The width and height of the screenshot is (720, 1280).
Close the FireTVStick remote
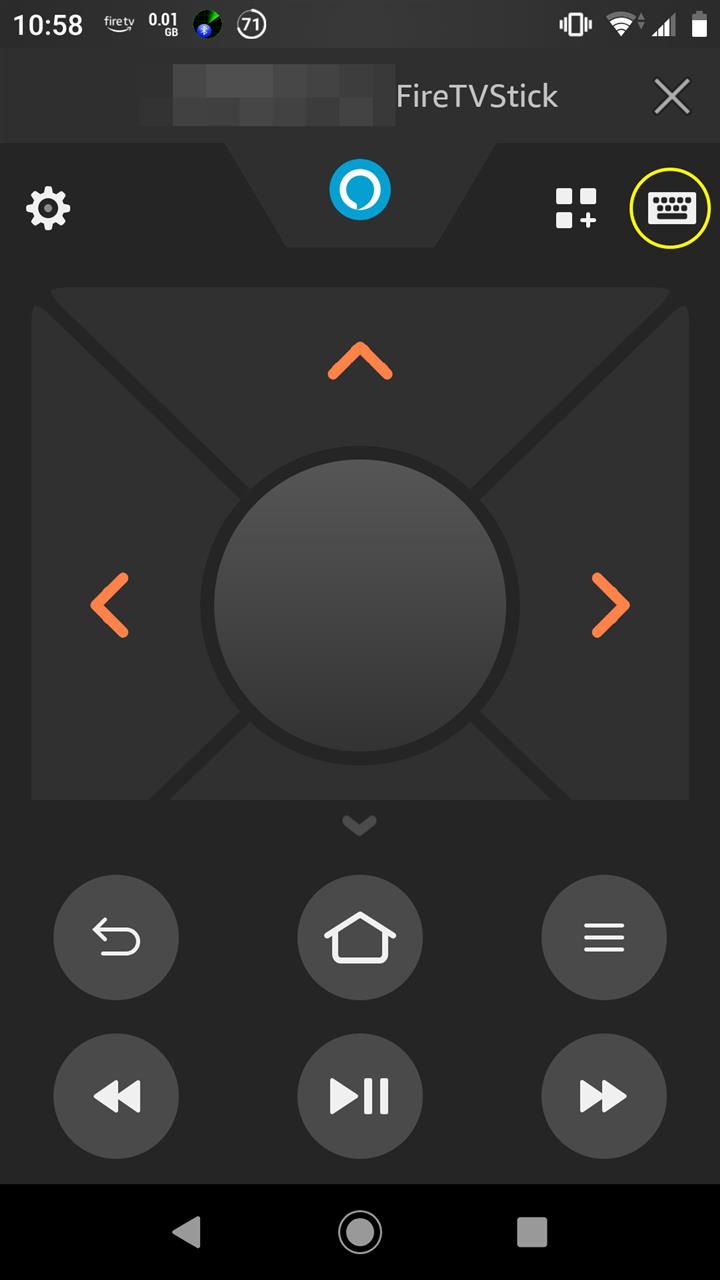pyautogui.click(x=671, y=97)
